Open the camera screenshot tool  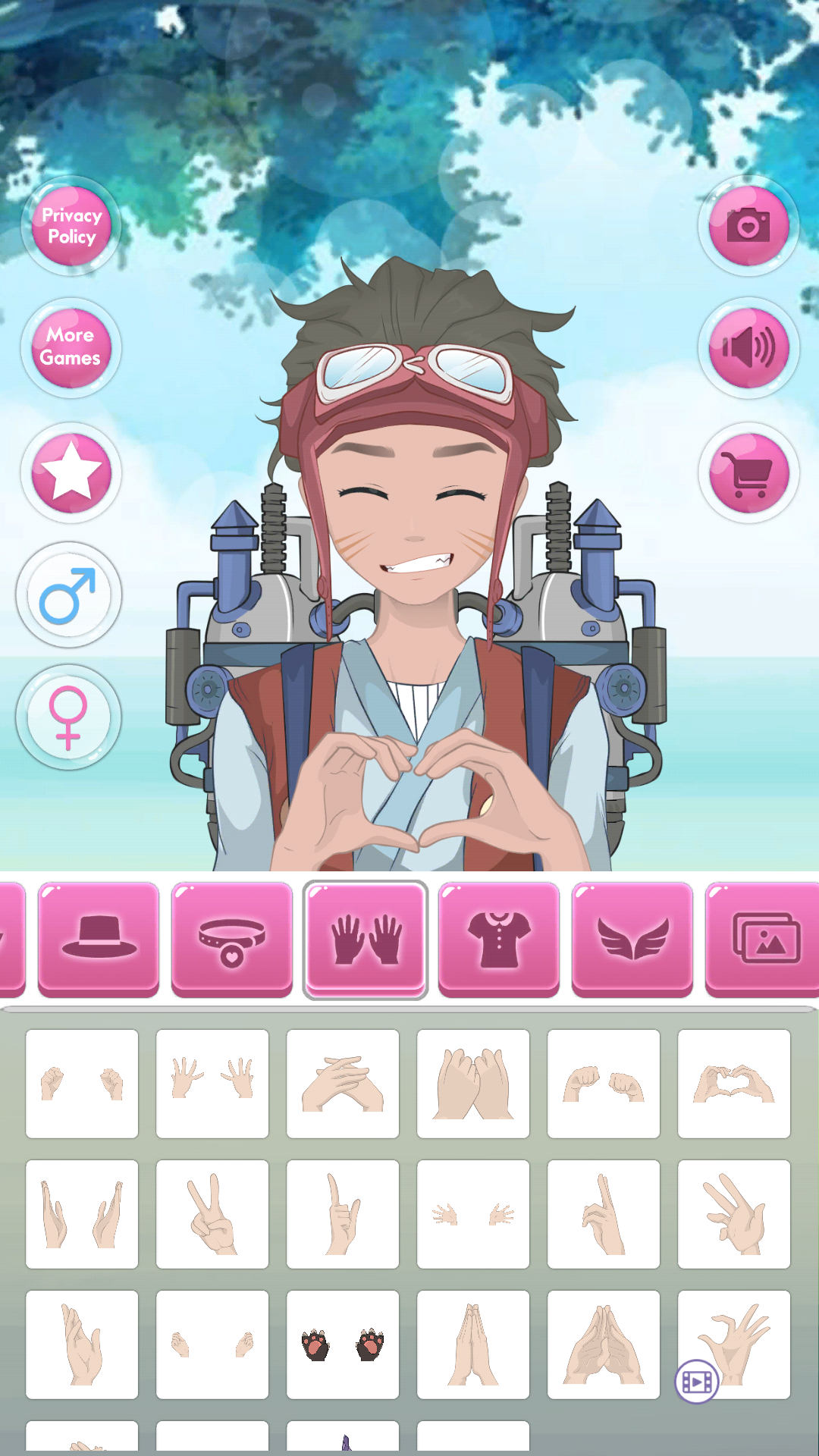pos(749,225)
